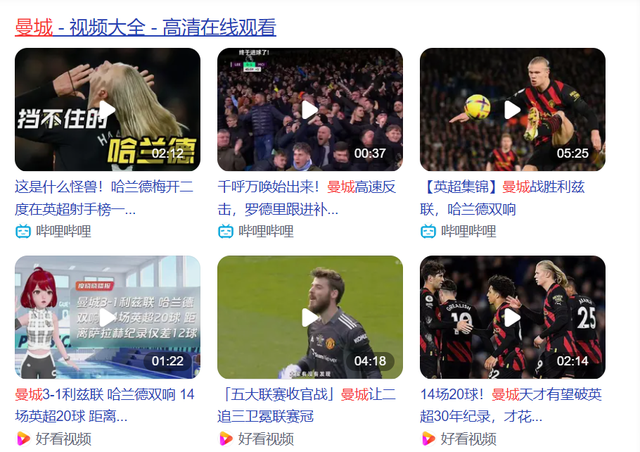Play the 05:25 英超集锦 highlights video
The image size is (640, 452).
coord(512,109)
